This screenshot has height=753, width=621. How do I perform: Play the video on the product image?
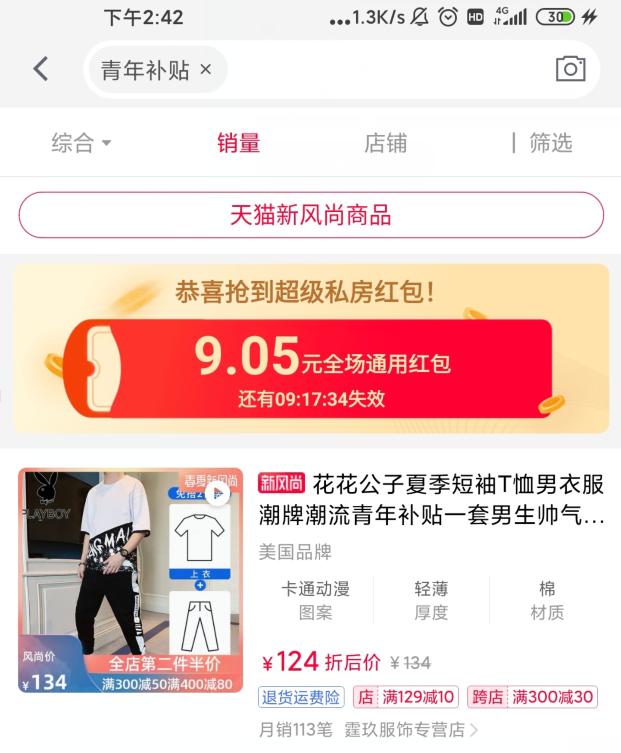217,492
